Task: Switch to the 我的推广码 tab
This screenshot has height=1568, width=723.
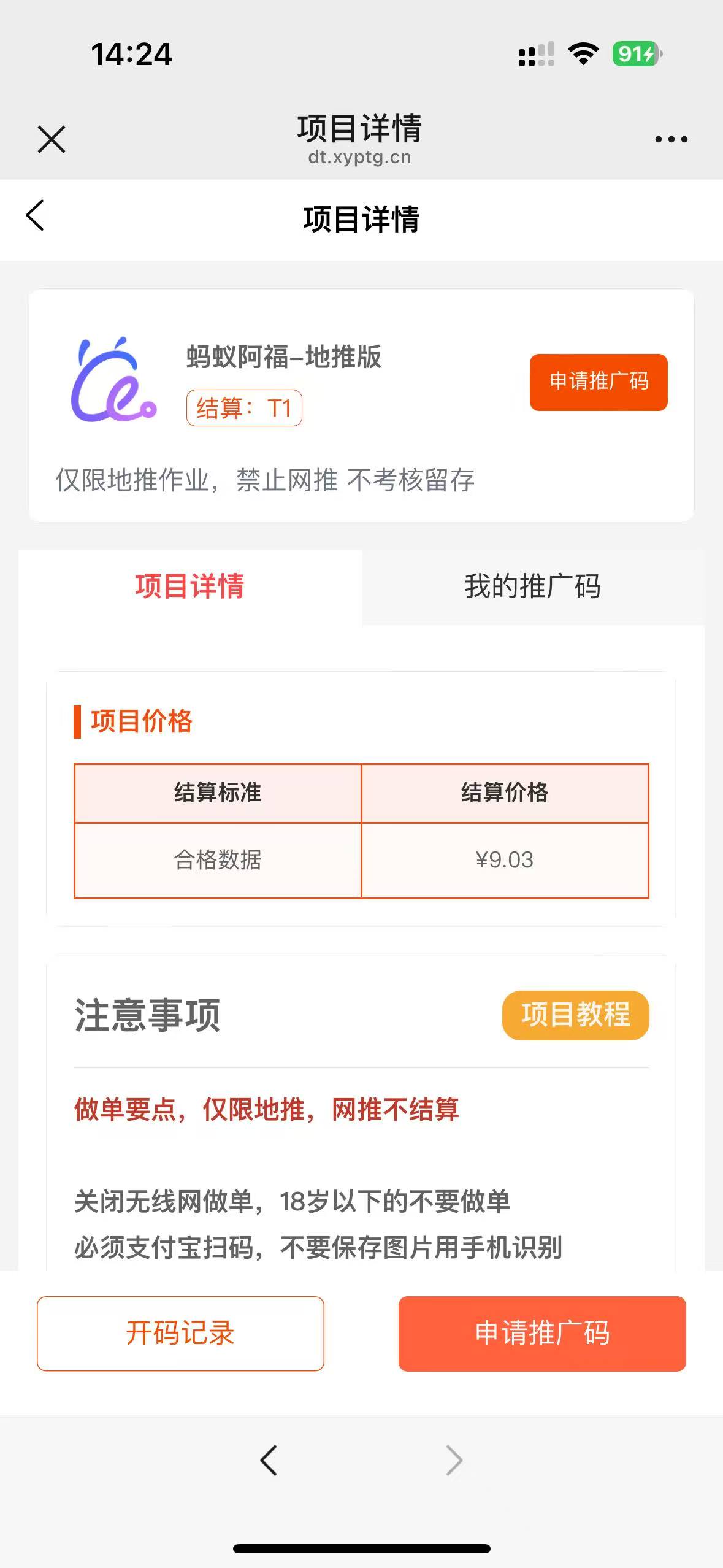Action: (x=532, y=586)
